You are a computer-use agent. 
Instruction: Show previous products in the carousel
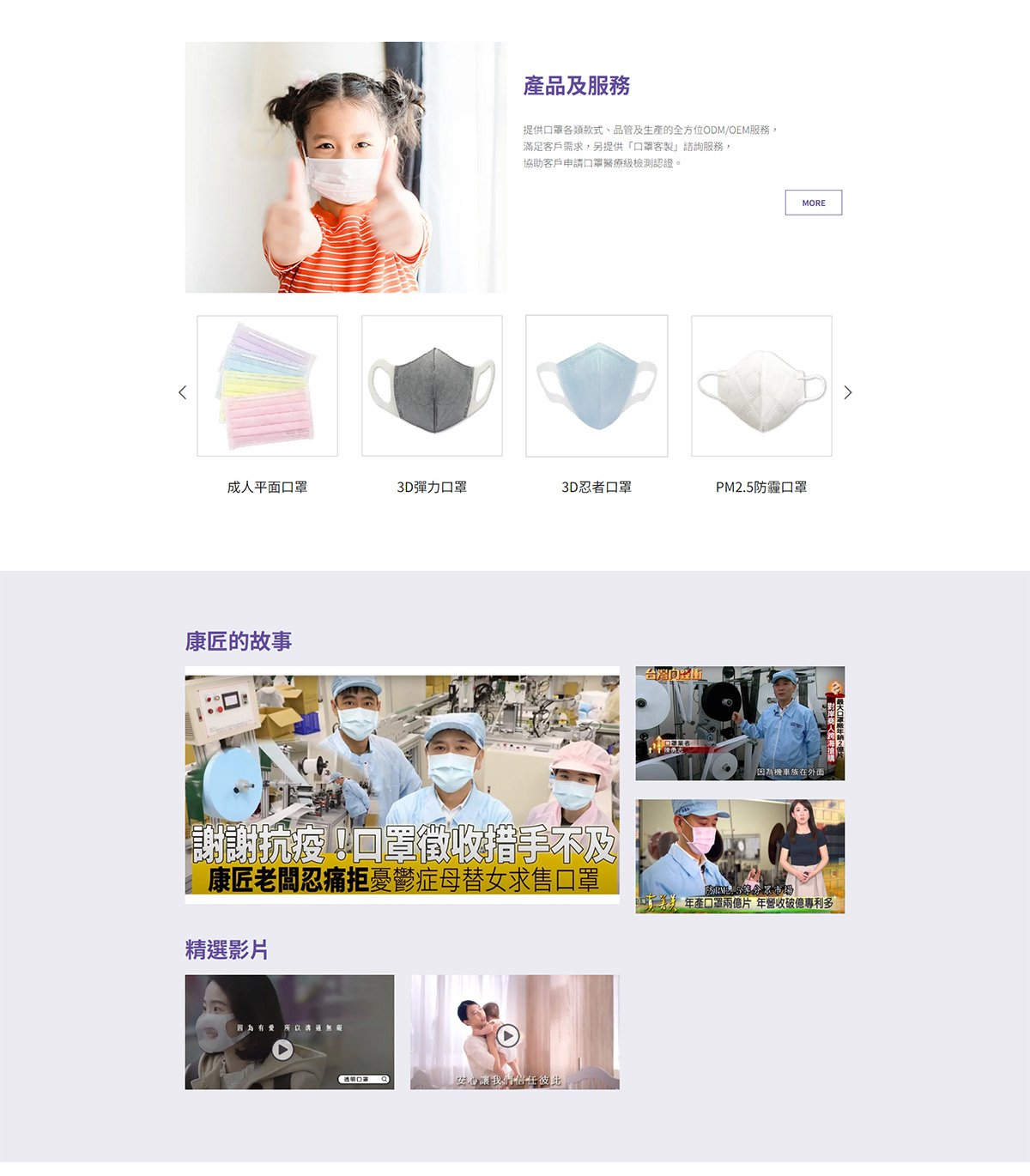tap(182, 392)
